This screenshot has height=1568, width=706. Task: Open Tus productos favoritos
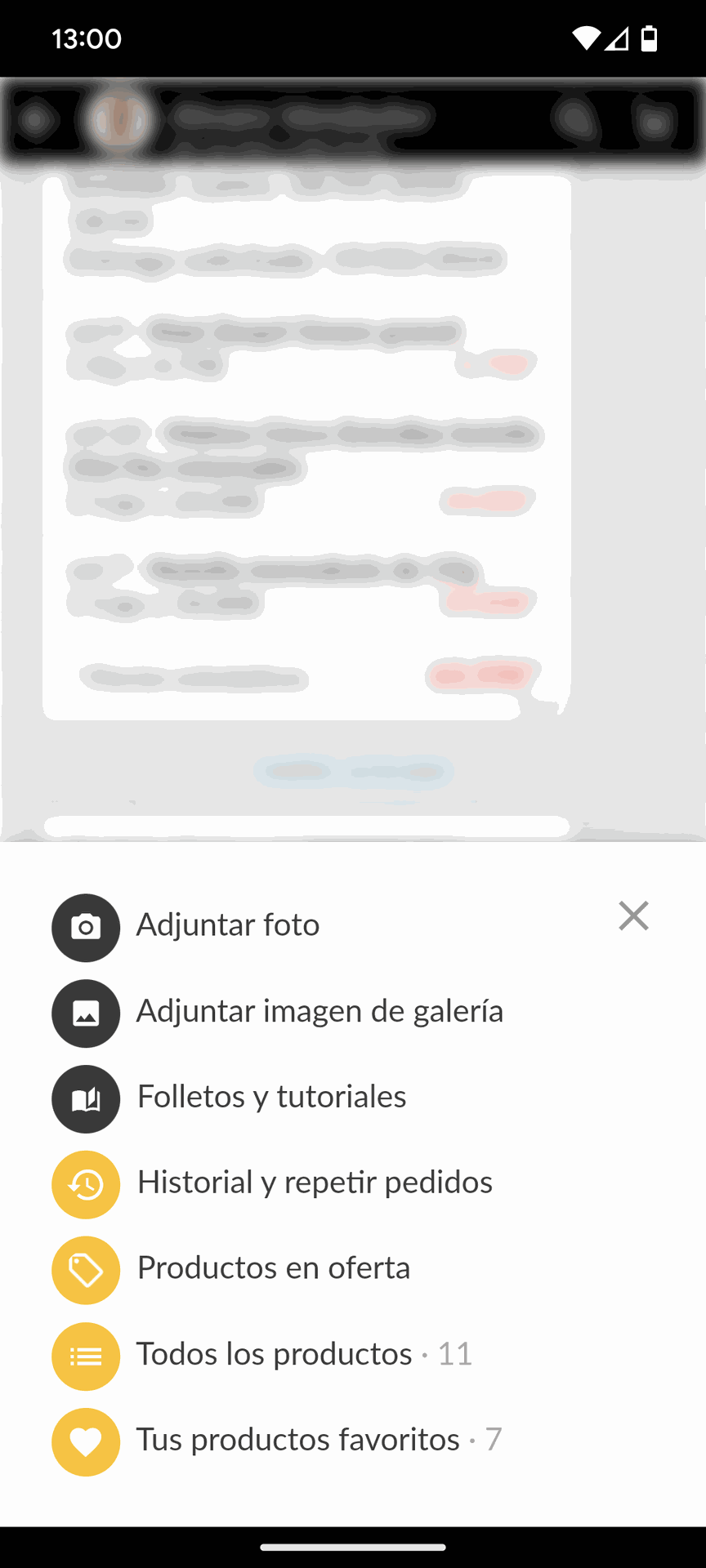[297, 1441]
